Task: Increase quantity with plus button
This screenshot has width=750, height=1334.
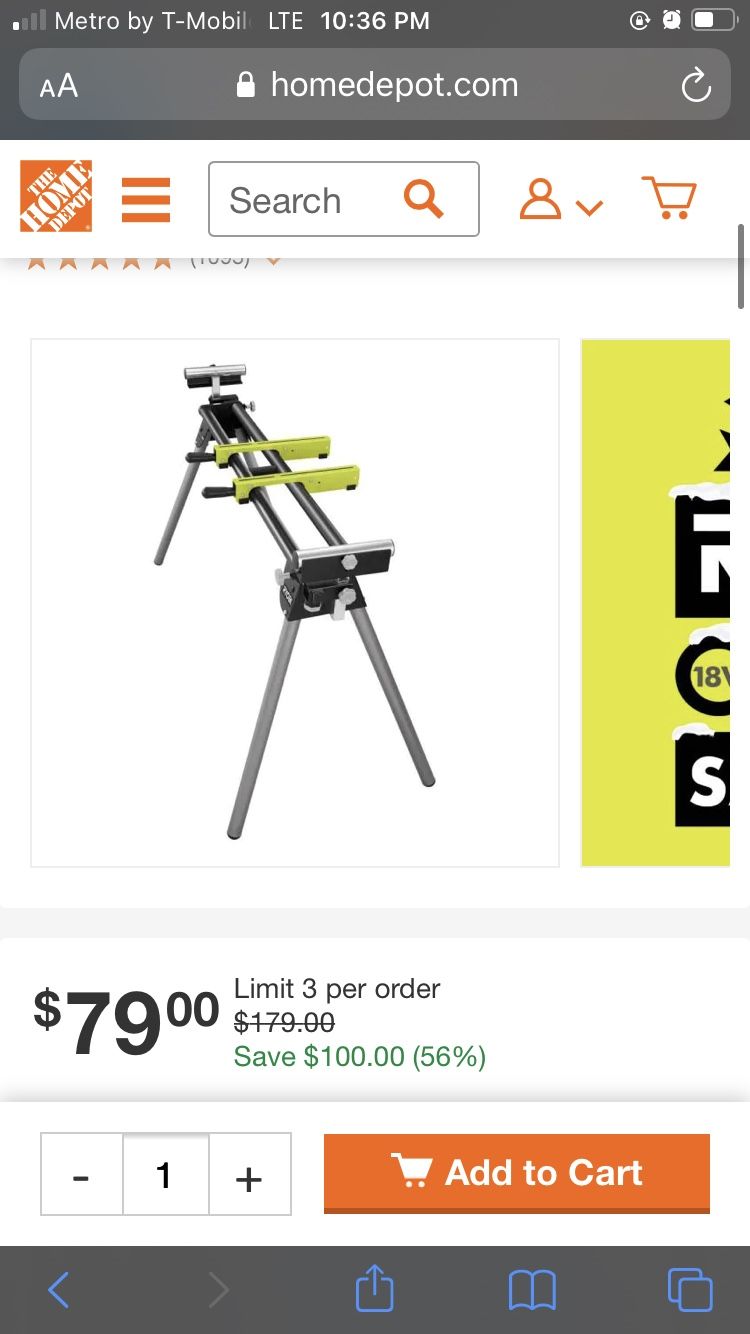Action: click(x=249, y=1174)
